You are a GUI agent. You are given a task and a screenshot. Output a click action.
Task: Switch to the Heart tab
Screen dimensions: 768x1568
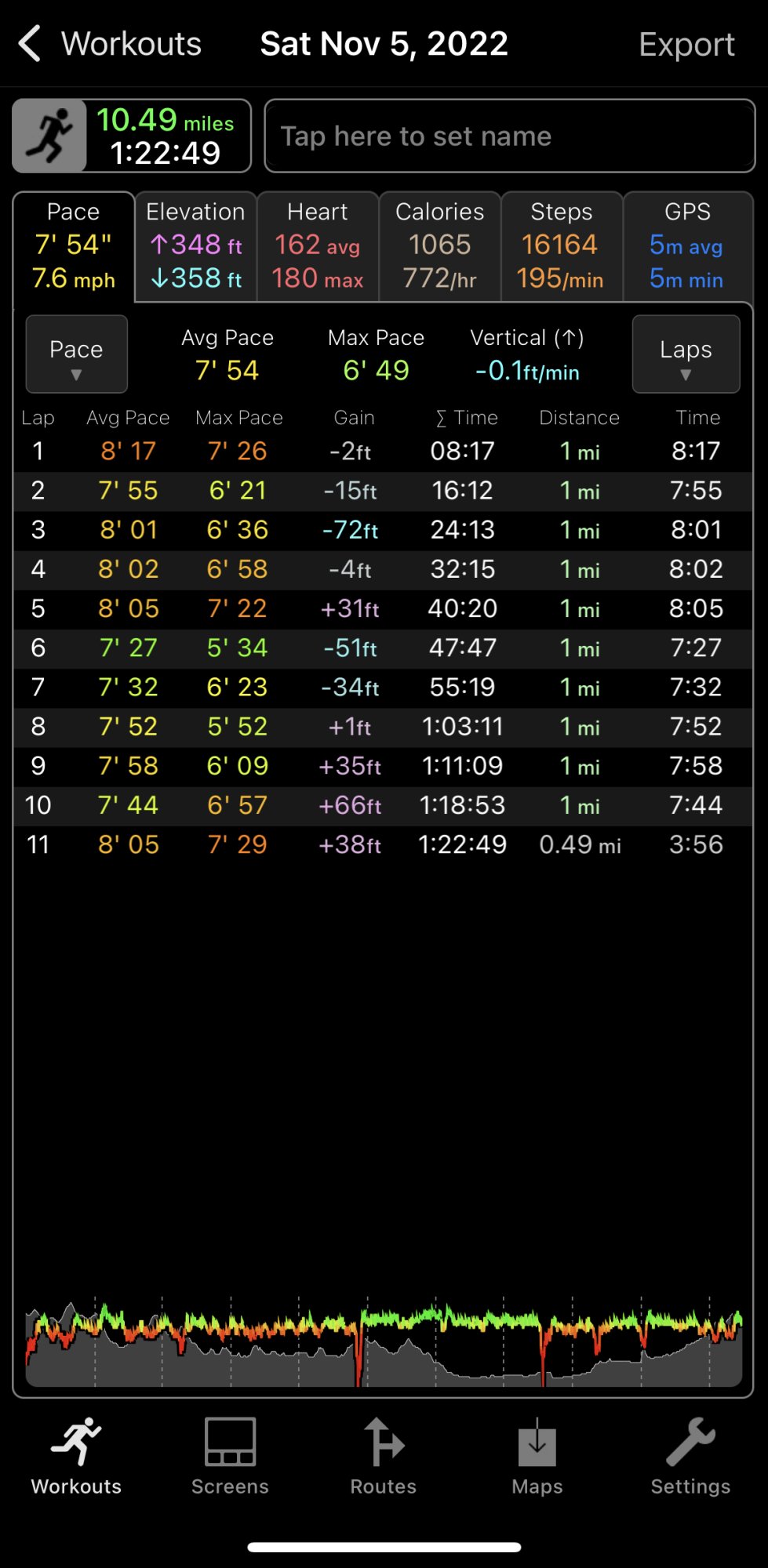pos(318,246)
